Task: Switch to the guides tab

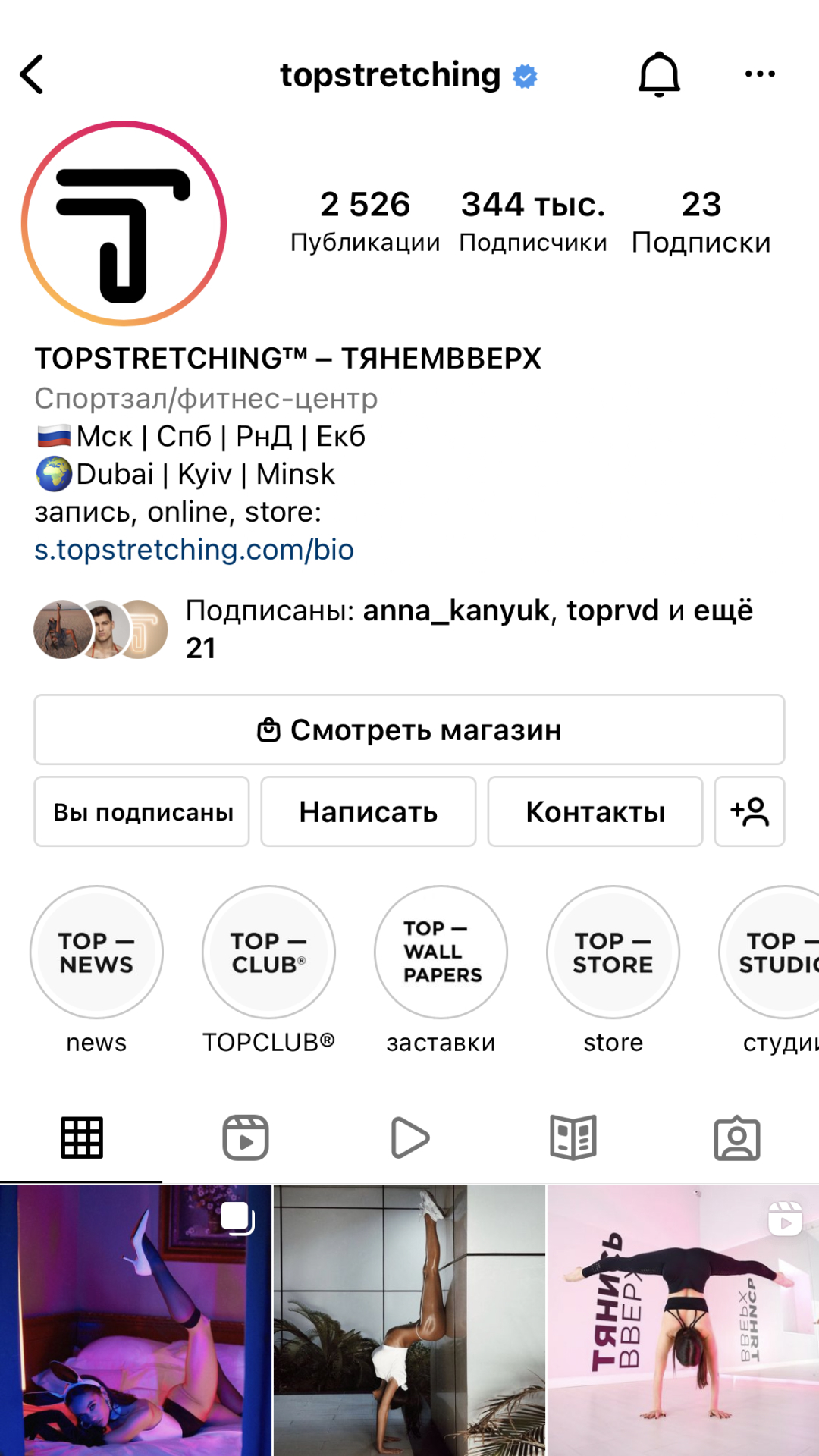Action: click(x=573, y=1137)
